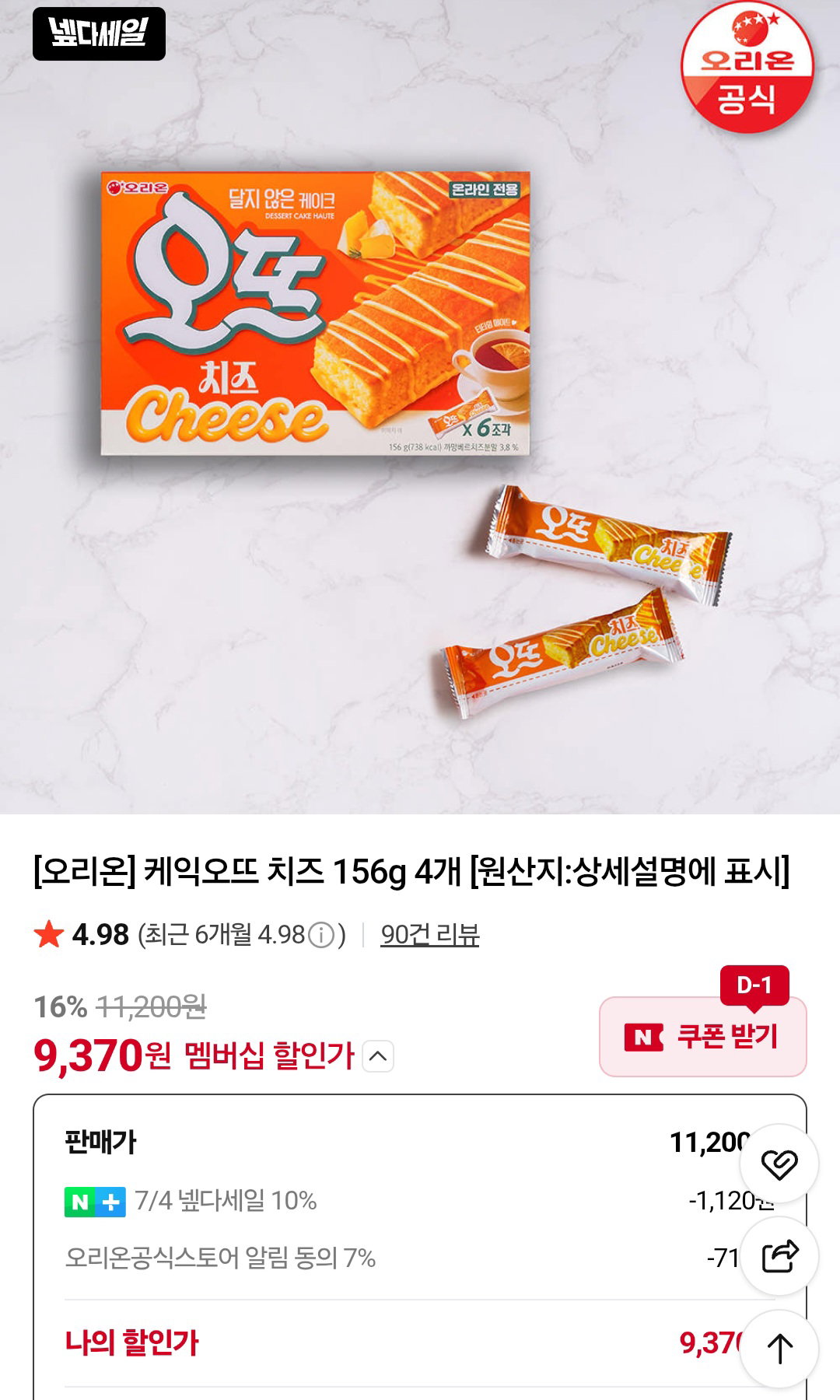Tap the 쿠폰 받기 coupon button

702,1037
